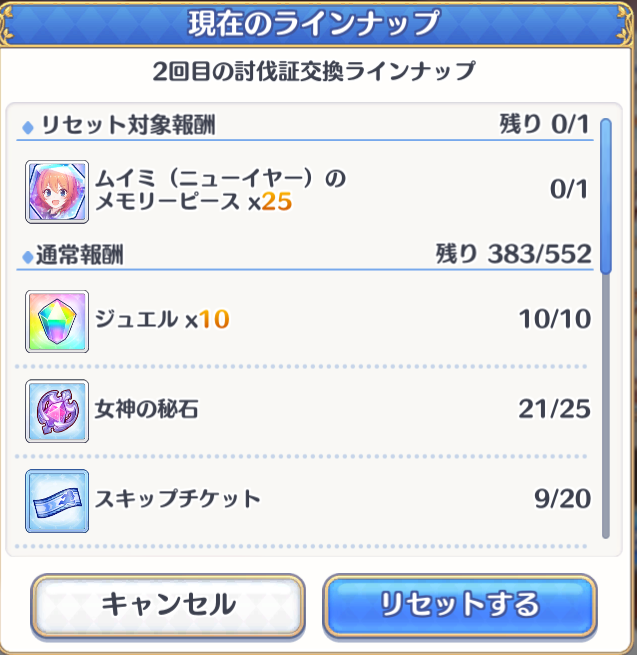Tap the 女神の秘石 item icon
The width and height of the screenshot is (637, 655).
[x=57, y=410]
